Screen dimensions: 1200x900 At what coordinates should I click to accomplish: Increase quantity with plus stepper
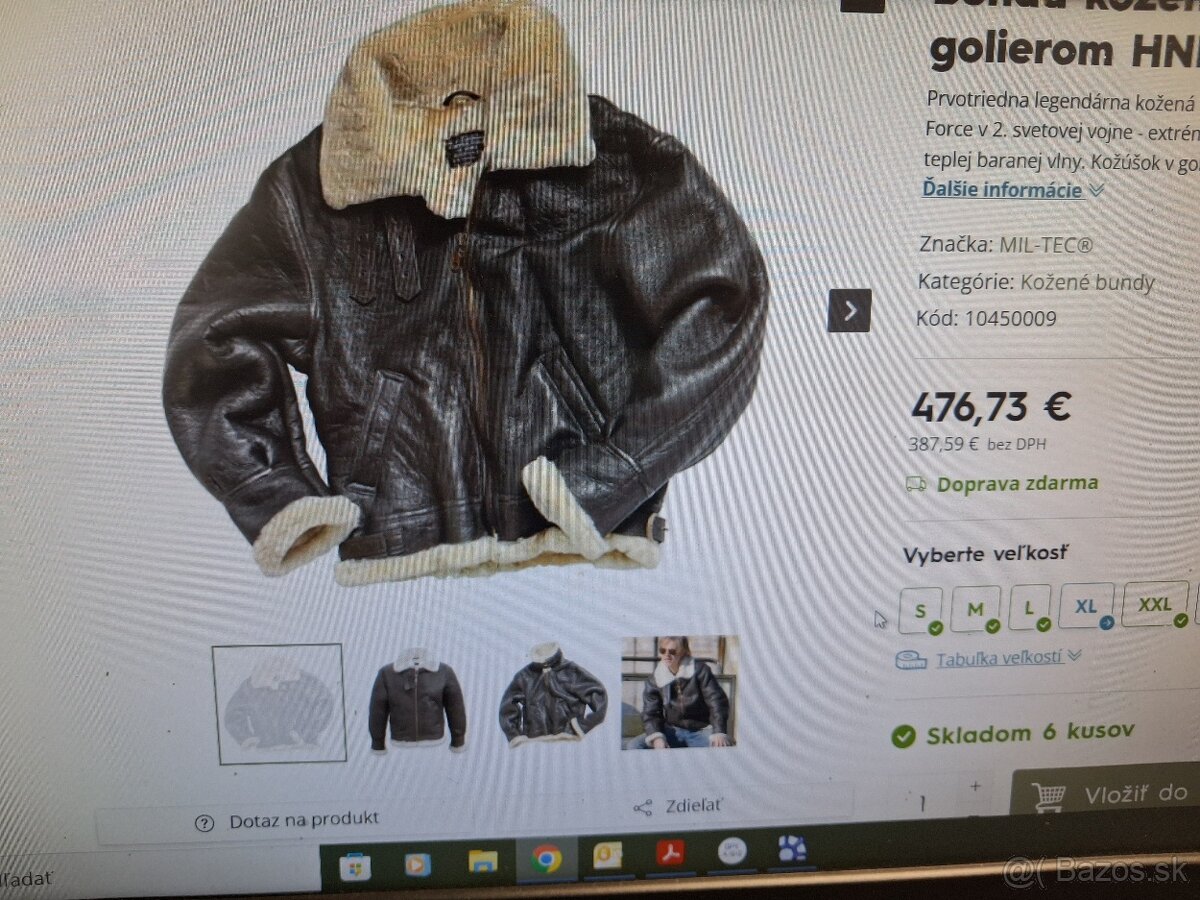(x=975, y=786)
